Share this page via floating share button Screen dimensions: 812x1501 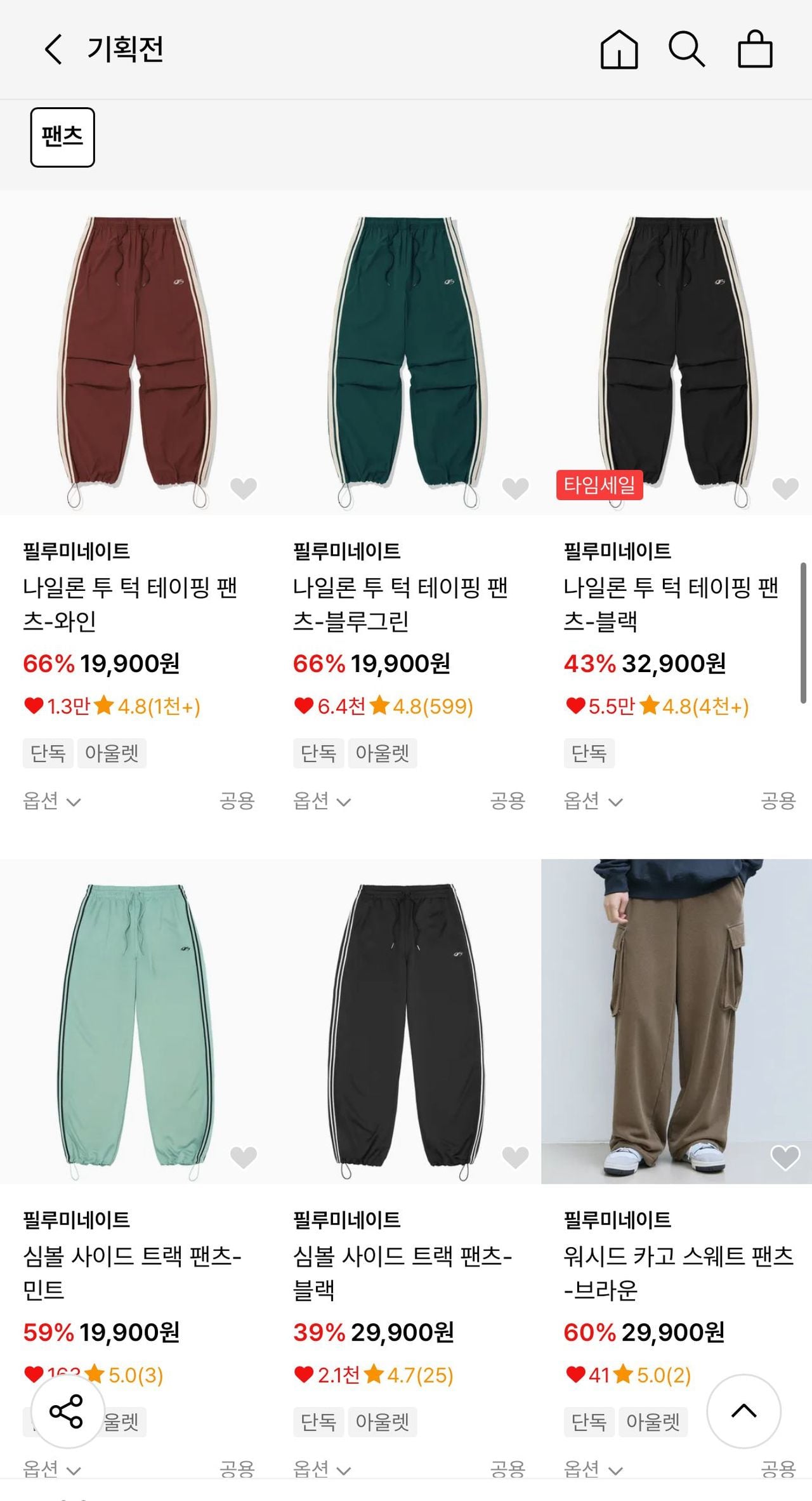[67, 1412]
